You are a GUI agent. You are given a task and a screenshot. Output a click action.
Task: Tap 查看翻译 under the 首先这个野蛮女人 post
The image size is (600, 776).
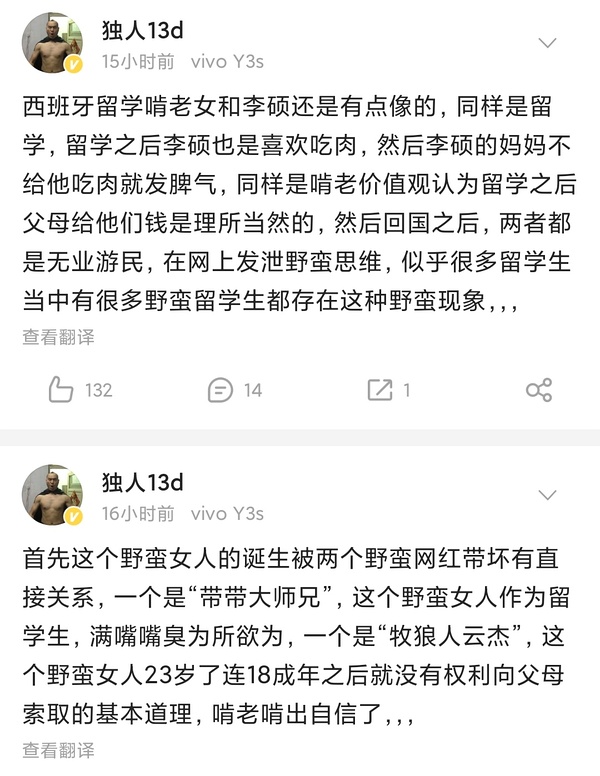click(x=58, y=749)
